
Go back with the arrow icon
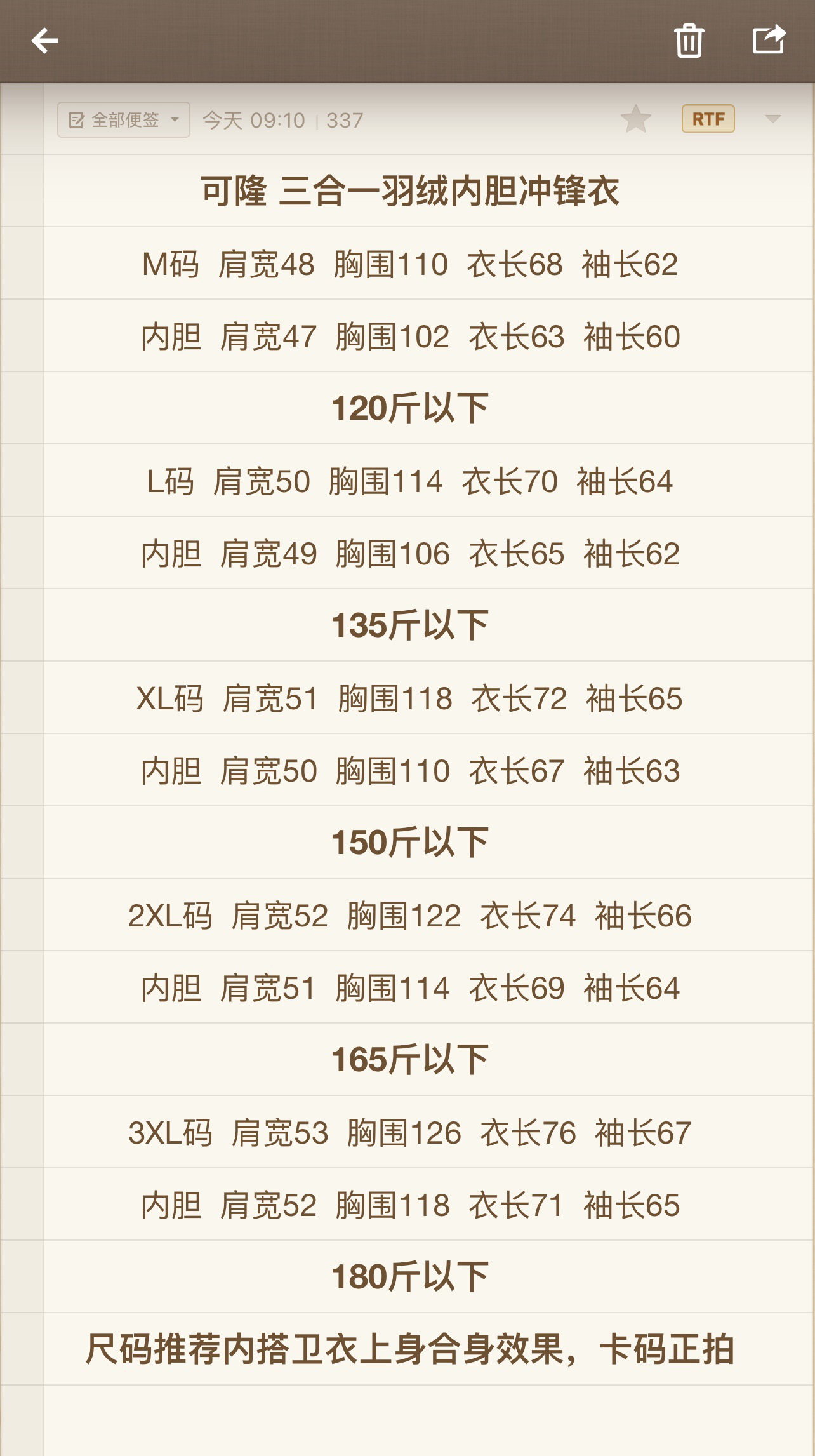click(44, 41)
